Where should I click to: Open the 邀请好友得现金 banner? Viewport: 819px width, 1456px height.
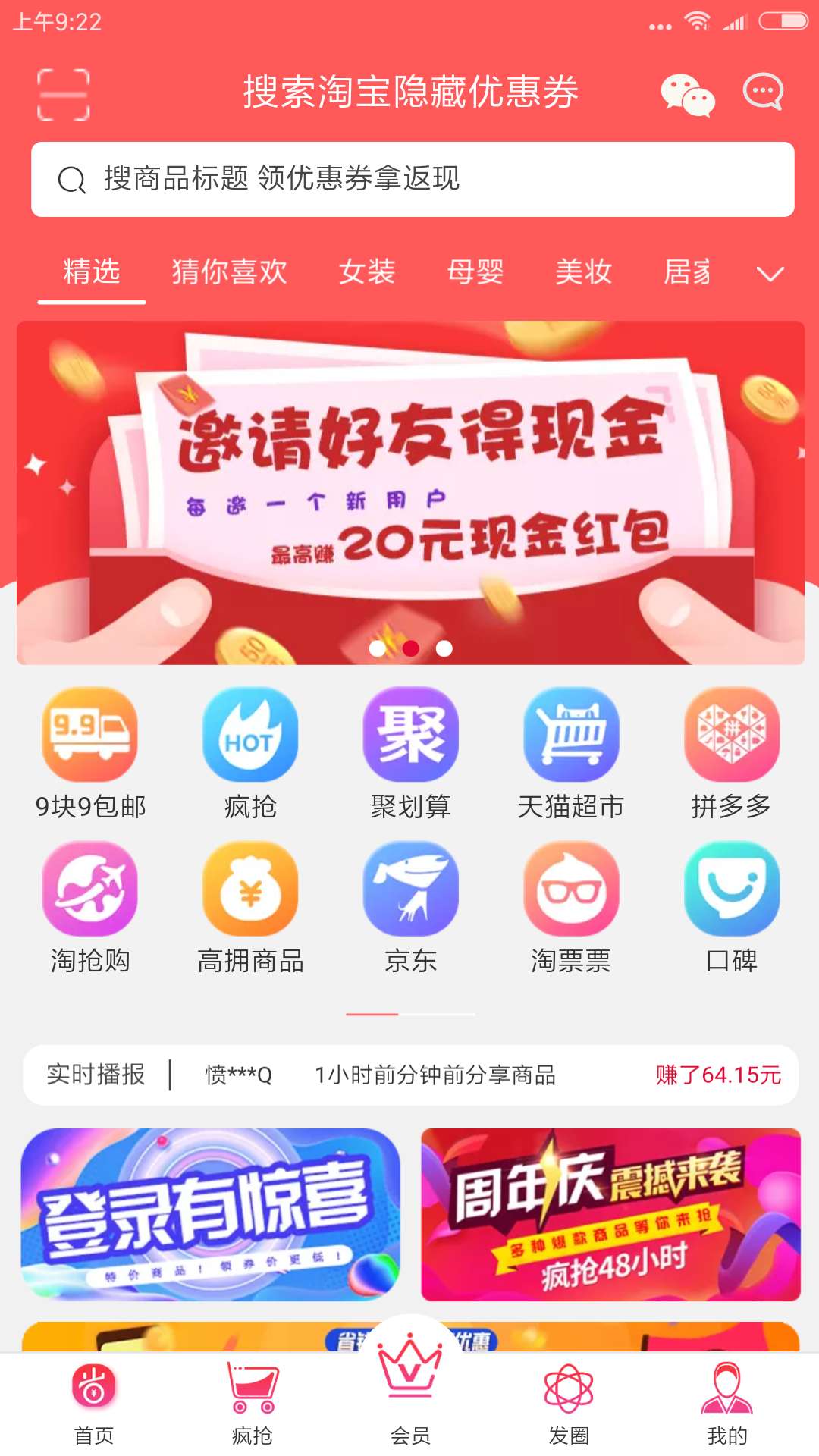[410, 493]
